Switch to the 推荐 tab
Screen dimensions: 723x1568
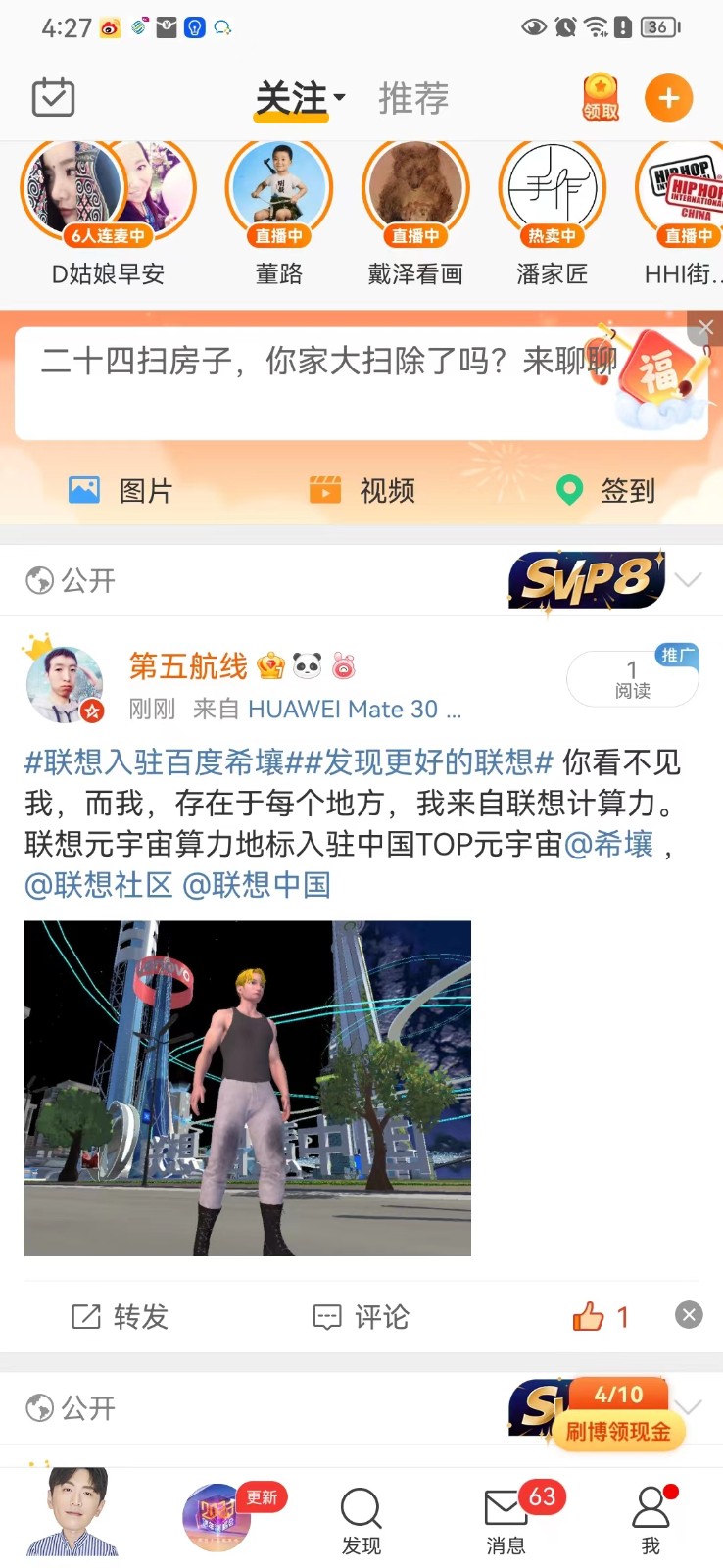(413, 99)
